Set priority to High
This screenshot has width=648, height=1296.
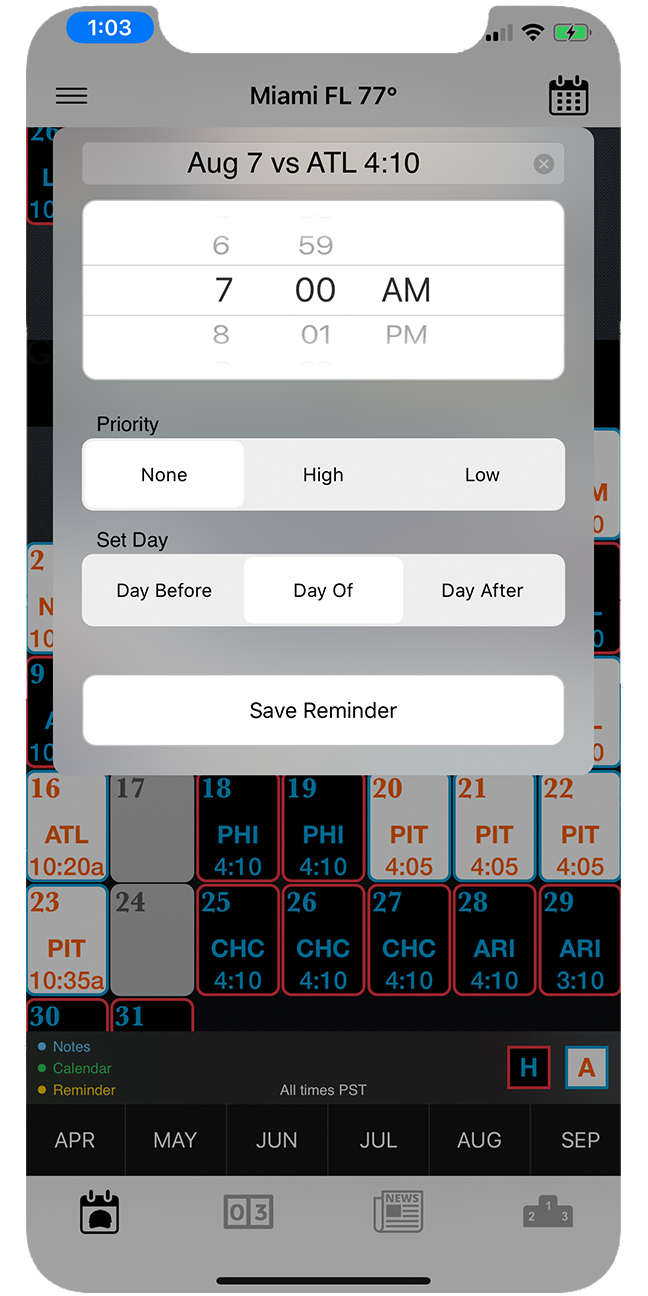pos(323,475)
